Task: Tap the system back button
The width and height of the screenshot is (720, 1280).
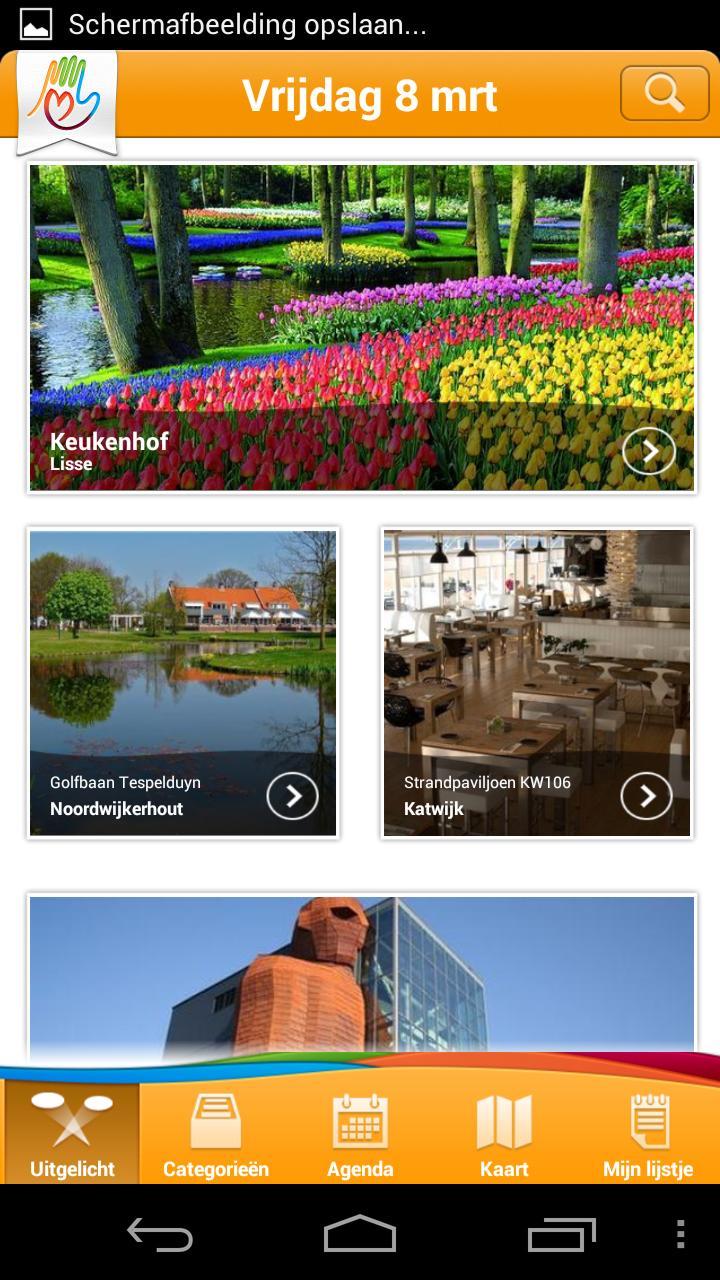Action: [x=160, y=1235]
